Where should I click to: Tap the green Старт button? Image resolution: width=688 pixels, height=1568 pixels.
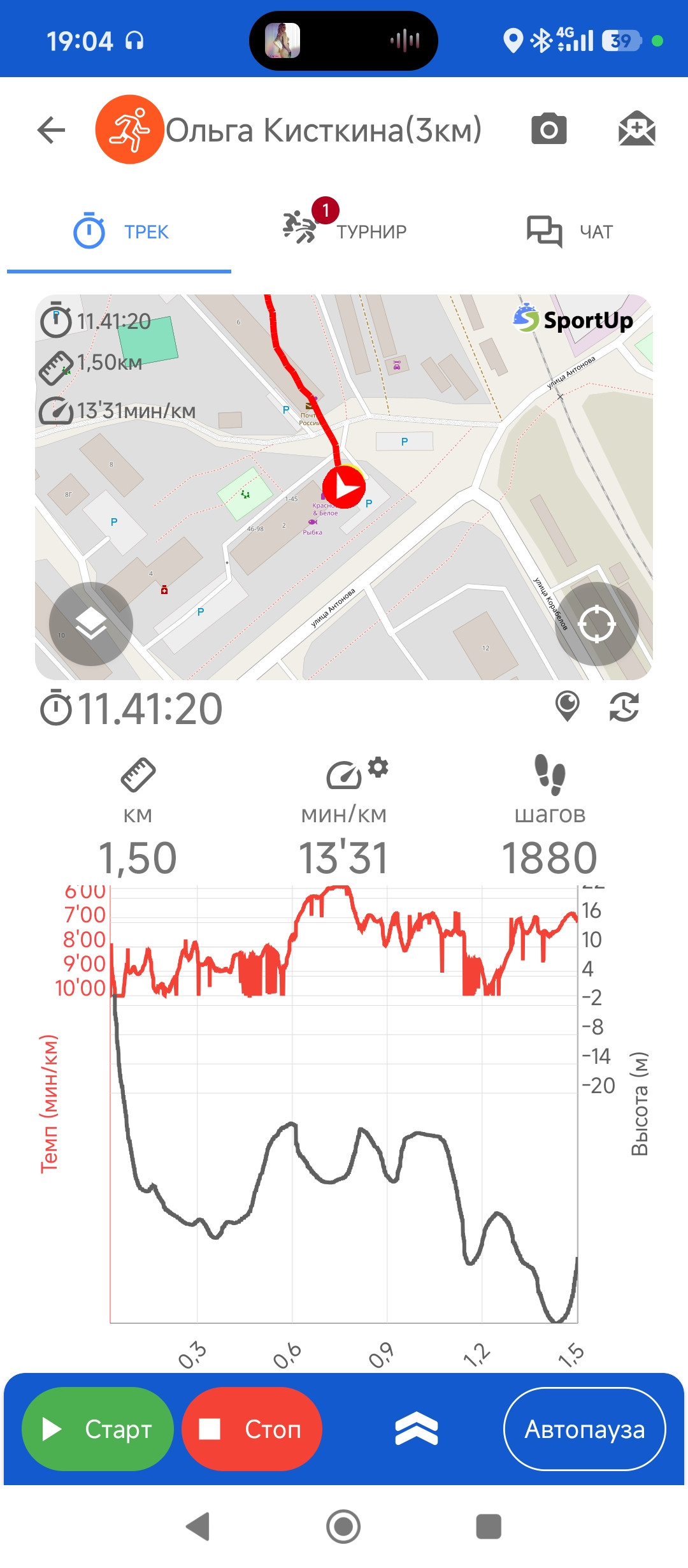[97, 1430]
